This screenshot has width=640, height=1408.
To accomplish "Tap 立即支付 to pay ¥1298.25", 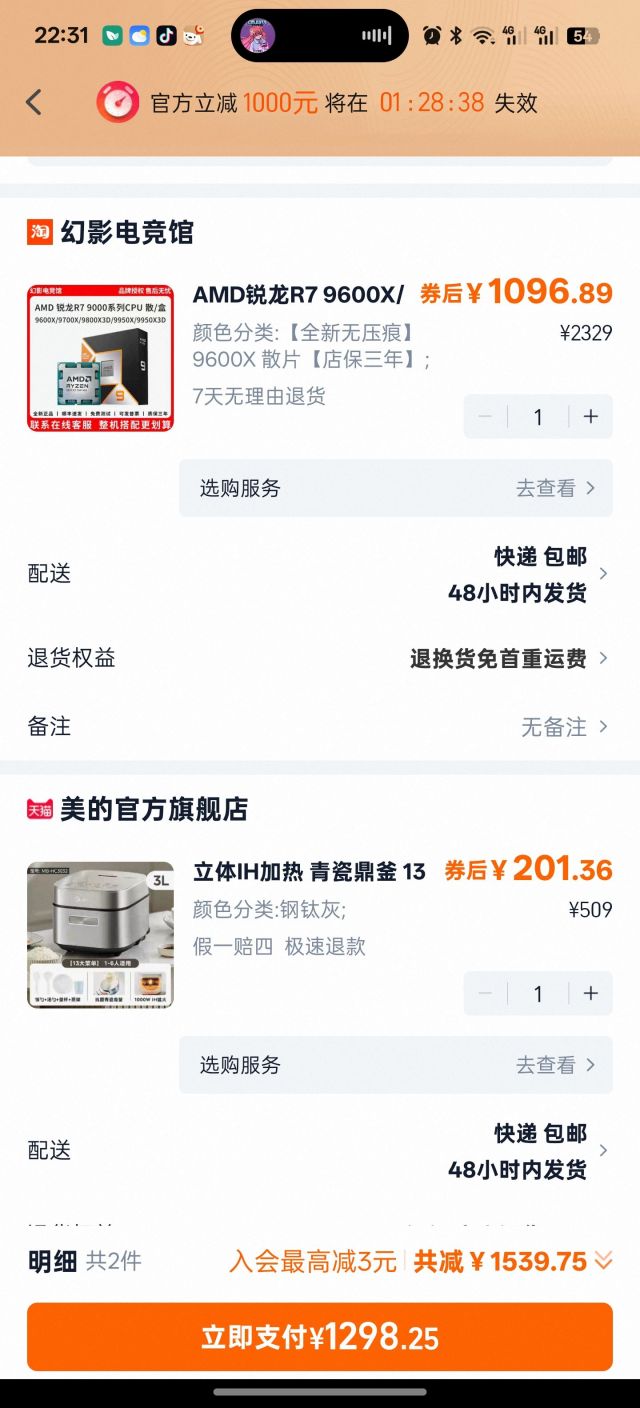I will coord(320,1337).
